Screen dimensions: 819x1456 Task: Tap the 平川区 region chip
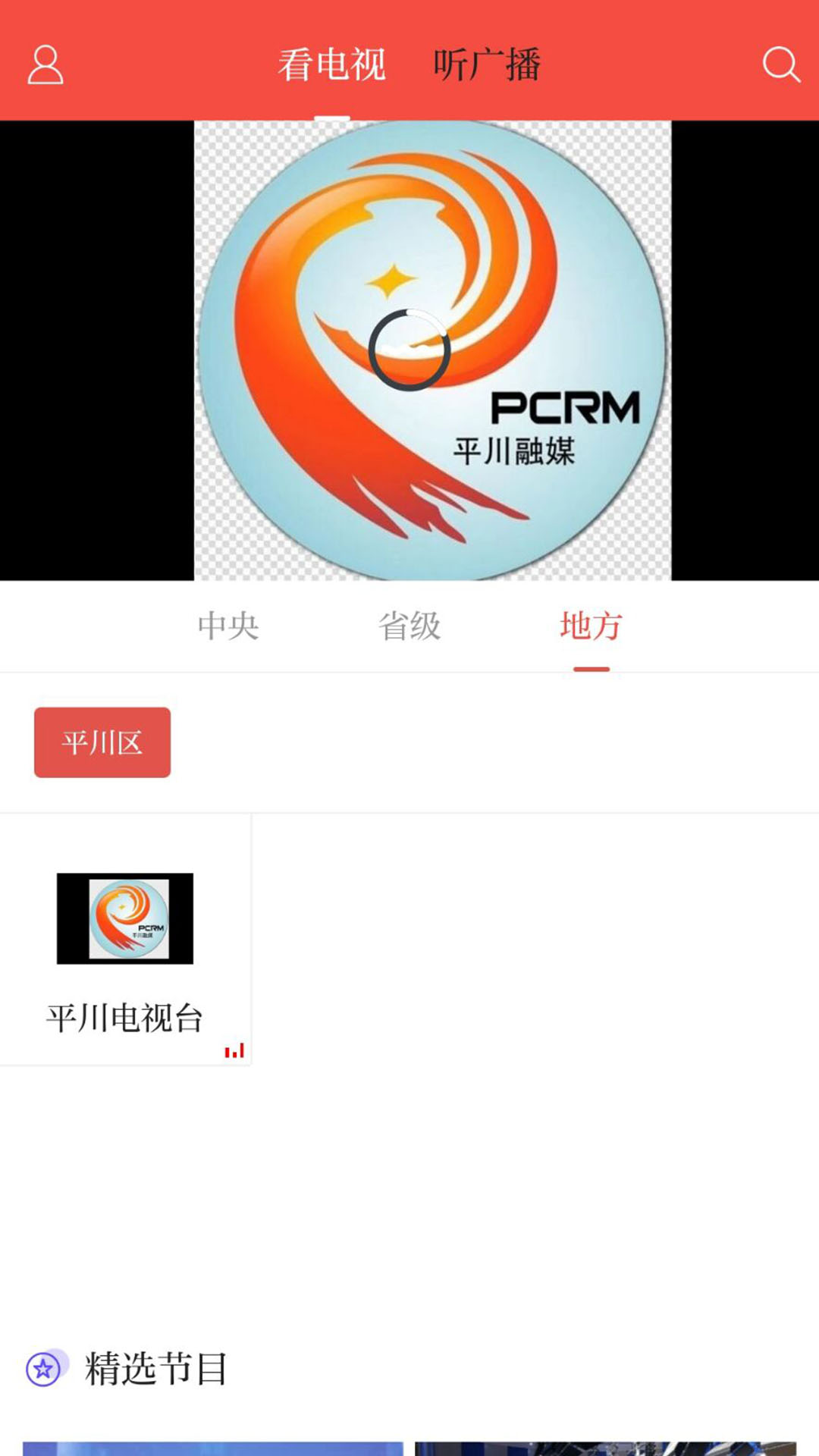[x=102, y=742]
